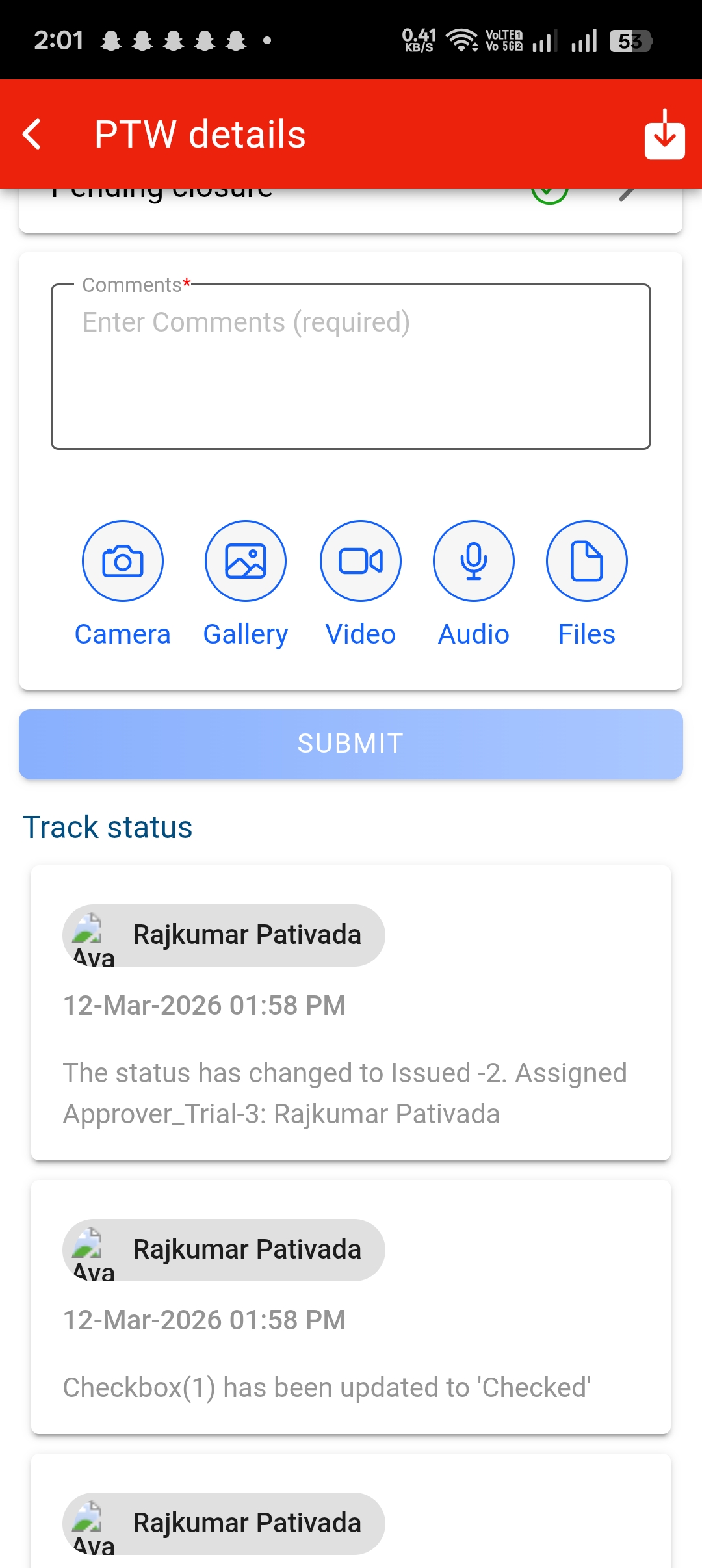Tap the SUBMIT button
702x1568 pixels.
click(x=351, y=744)
